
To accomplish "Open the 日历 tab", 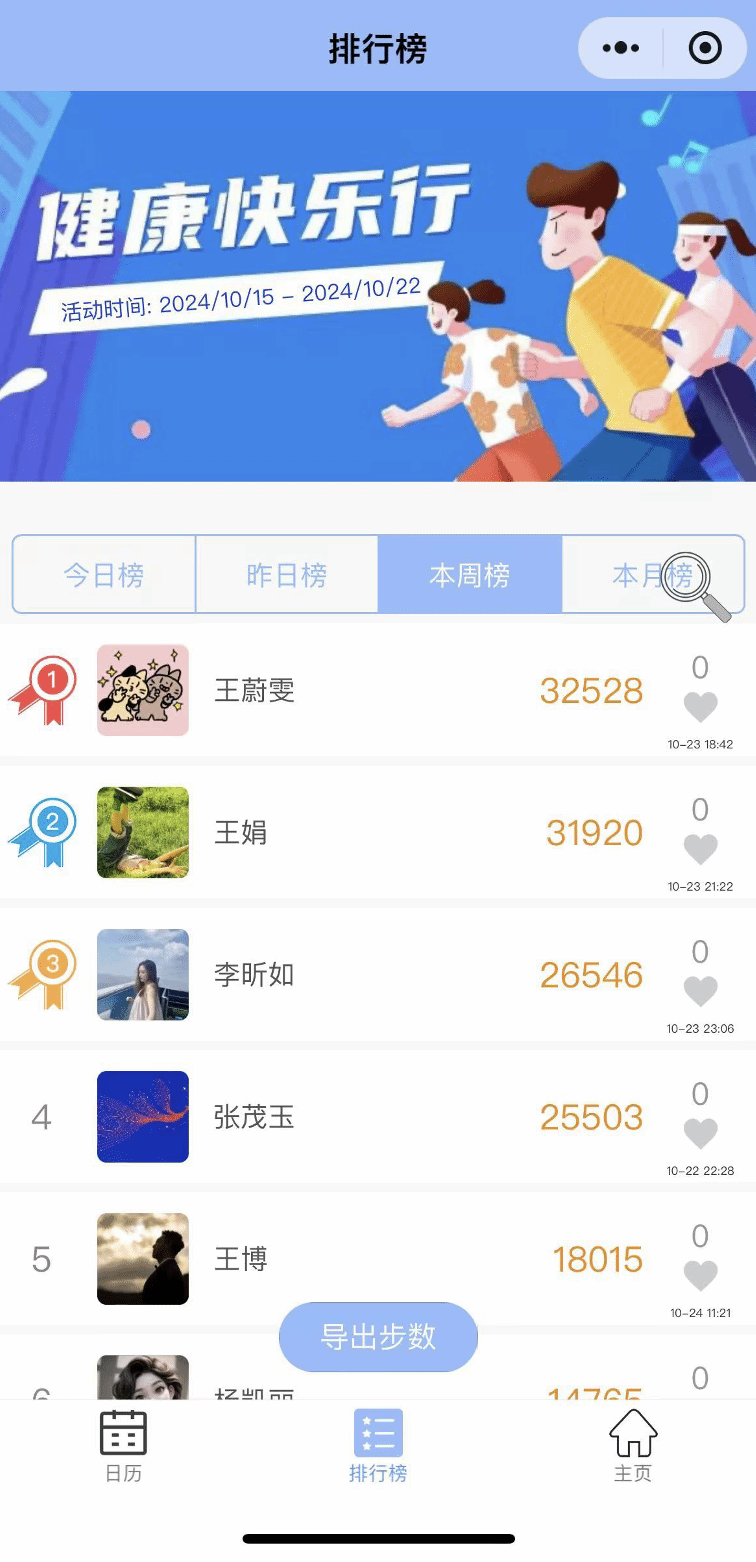I will pyautogui.click(x=124, y=1445).
